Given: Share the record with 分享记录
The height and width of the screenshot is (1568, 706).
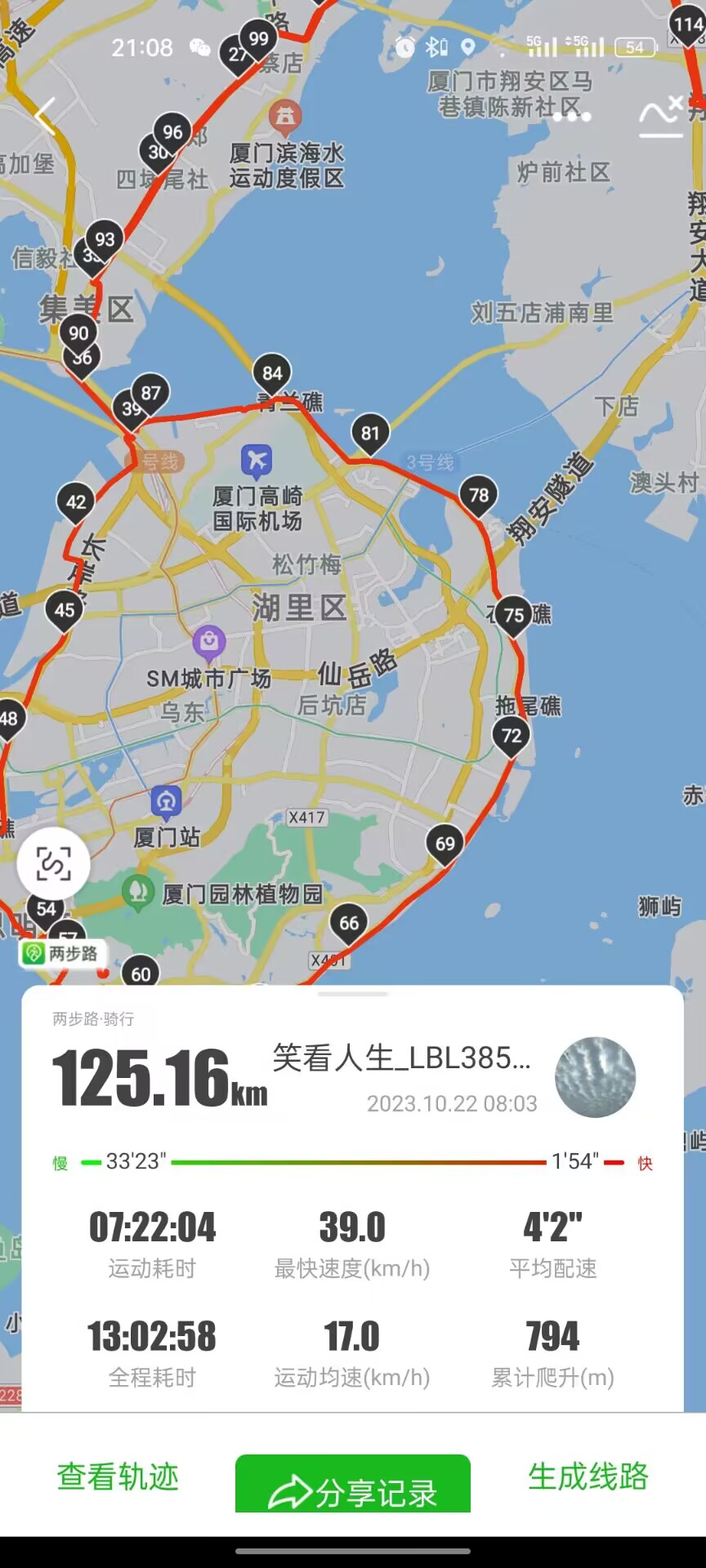Looking at the screenshot, I should pos(353,1485).
